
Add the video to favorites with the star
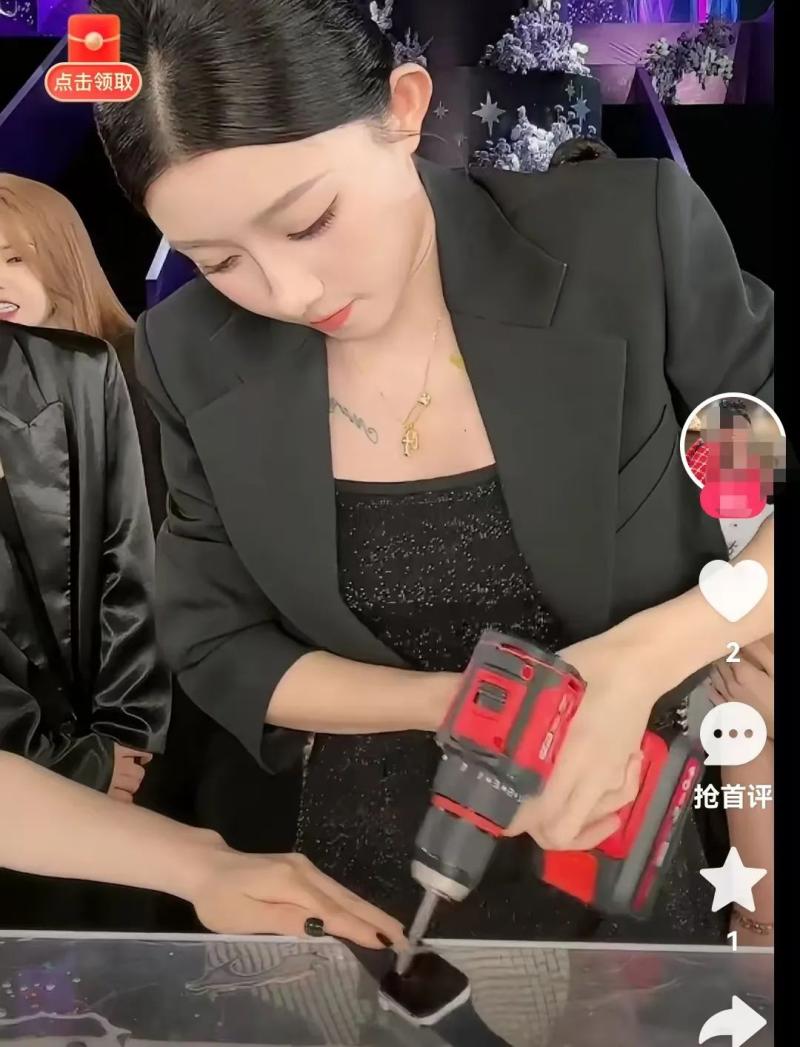point(733,880)
